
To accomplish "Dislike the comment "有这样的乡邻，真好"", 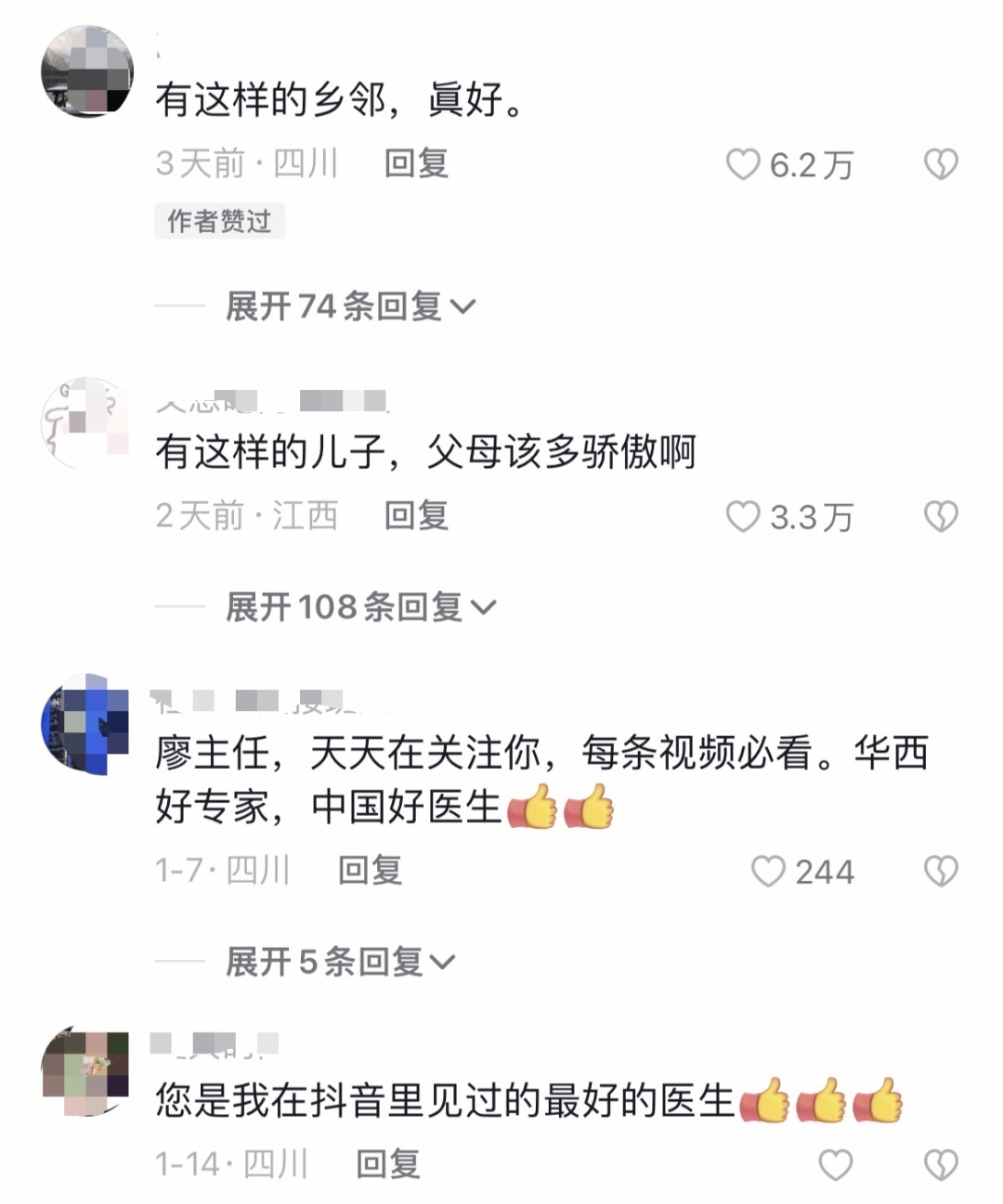I will [x=941, y=164].
